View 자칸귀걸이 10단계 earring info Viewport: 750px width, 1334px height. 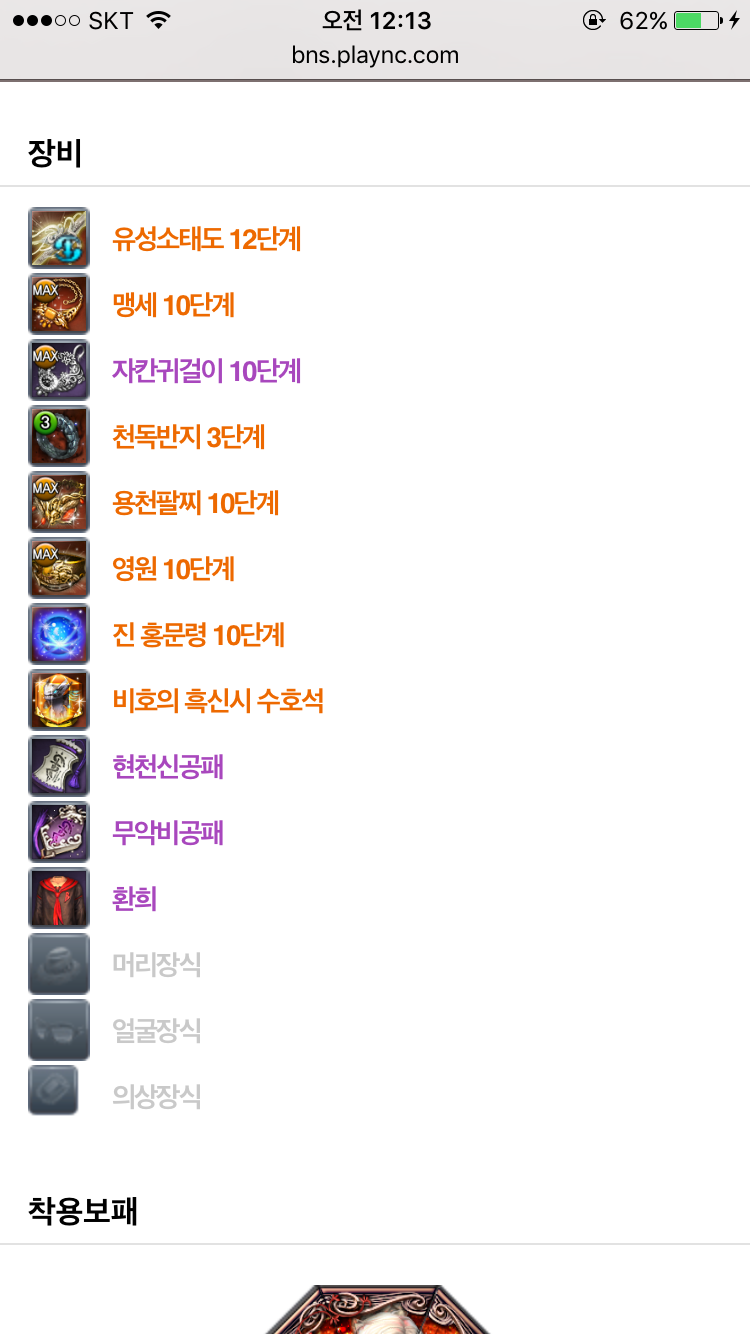207,371
